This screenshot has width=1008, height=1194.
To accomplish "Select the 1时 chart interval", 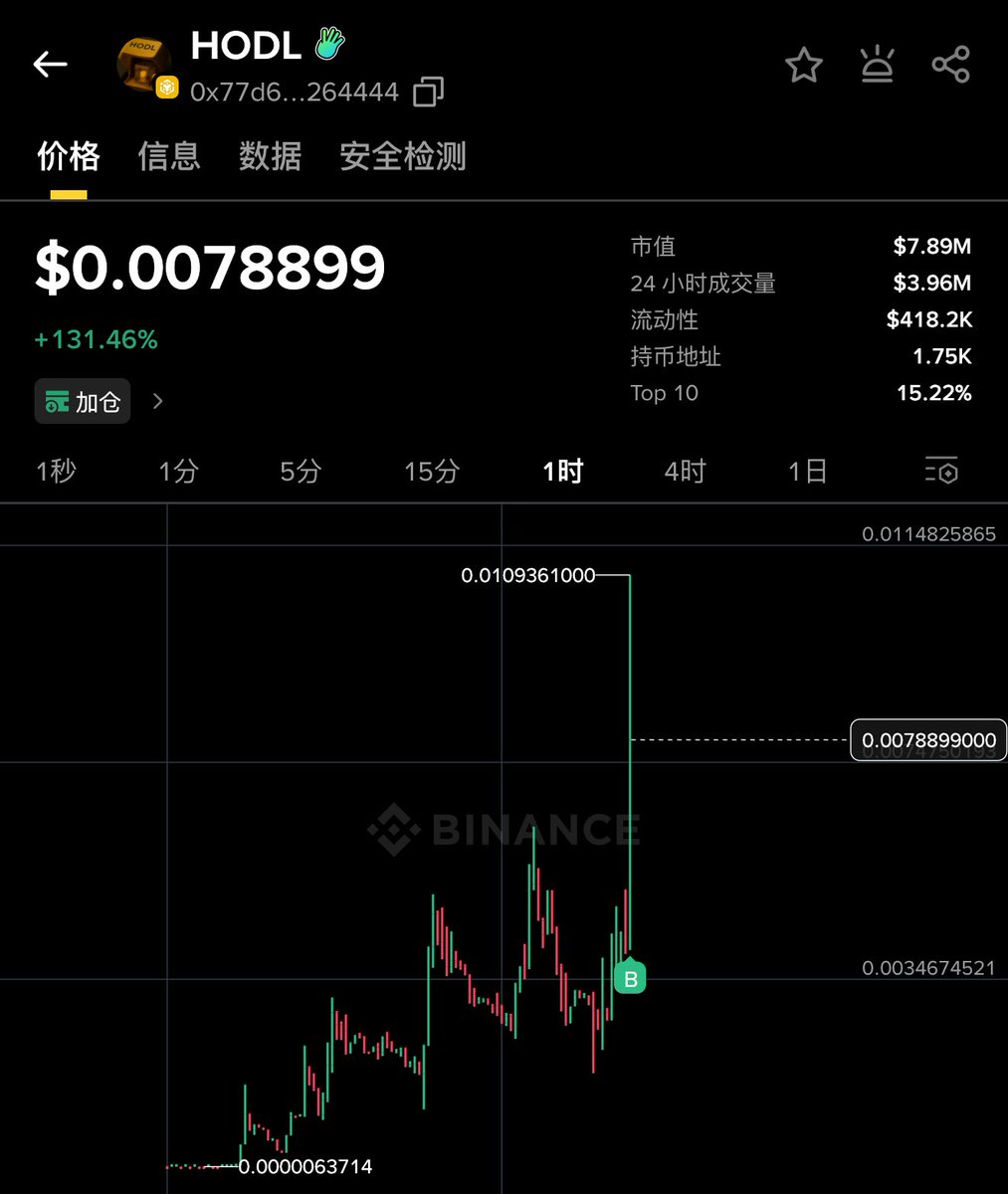I will (563, 471).
